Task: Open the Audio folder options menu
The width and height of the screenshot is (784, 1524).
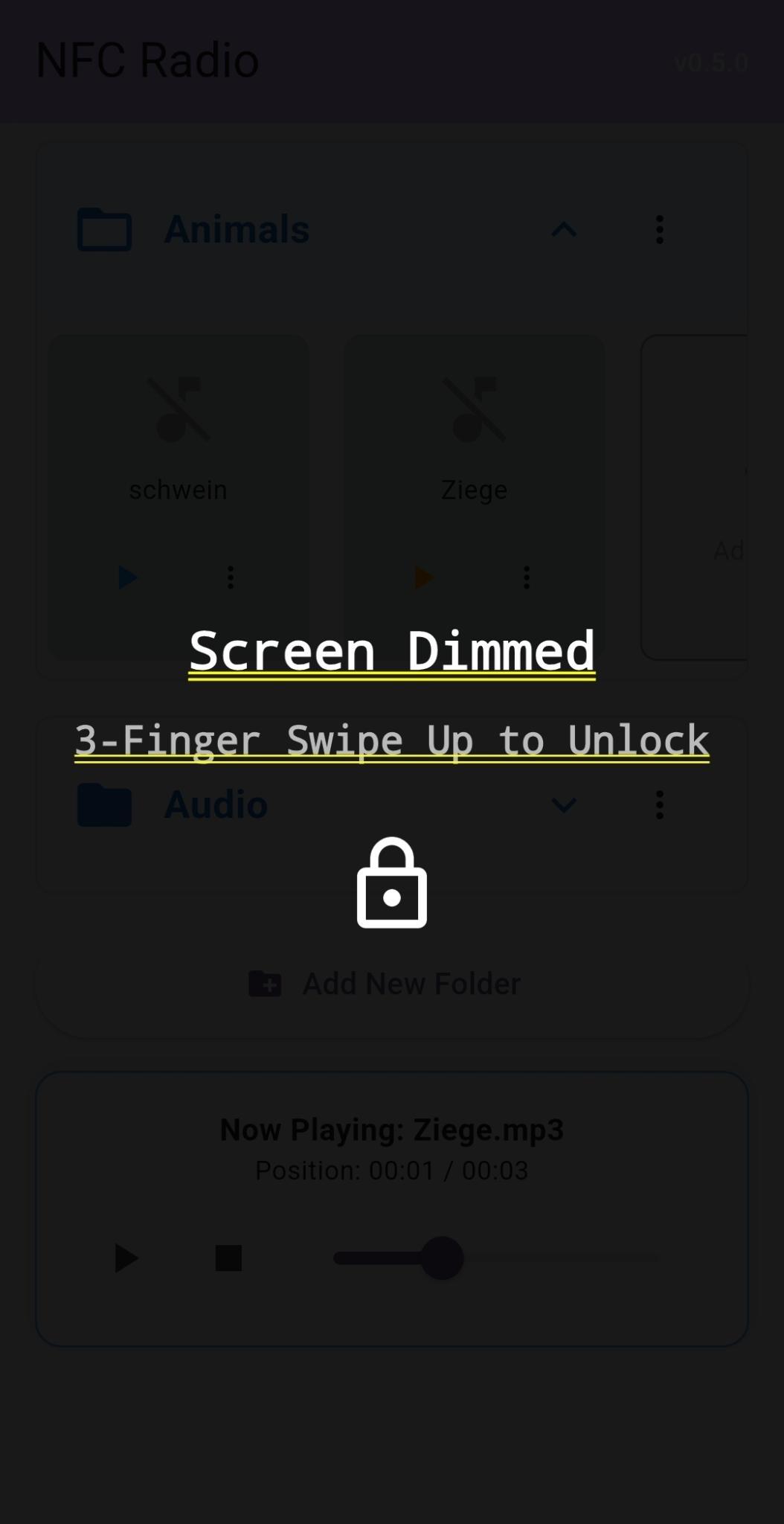Action: coord(659,805)
